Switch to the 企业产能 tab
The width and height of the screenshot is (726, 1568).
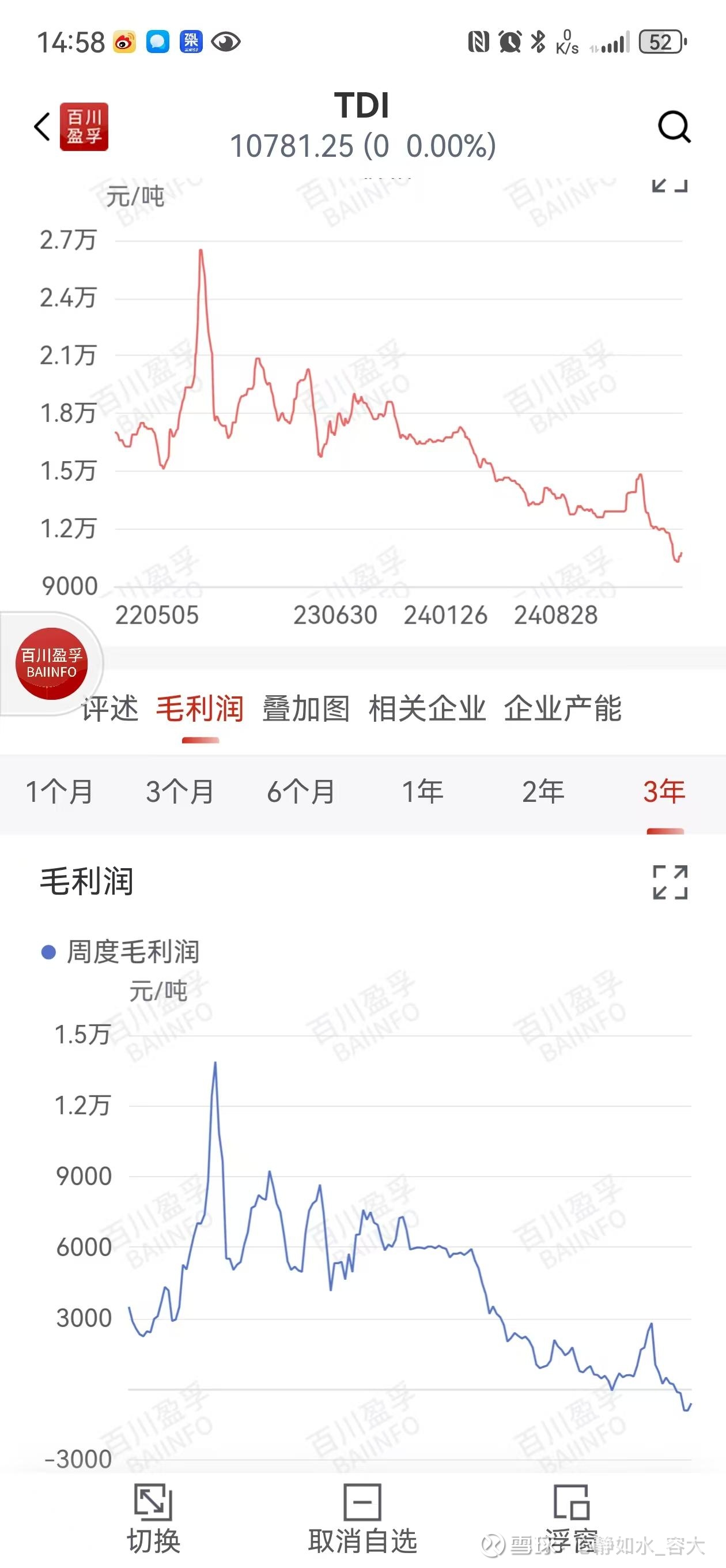click(x=562, y=708)
